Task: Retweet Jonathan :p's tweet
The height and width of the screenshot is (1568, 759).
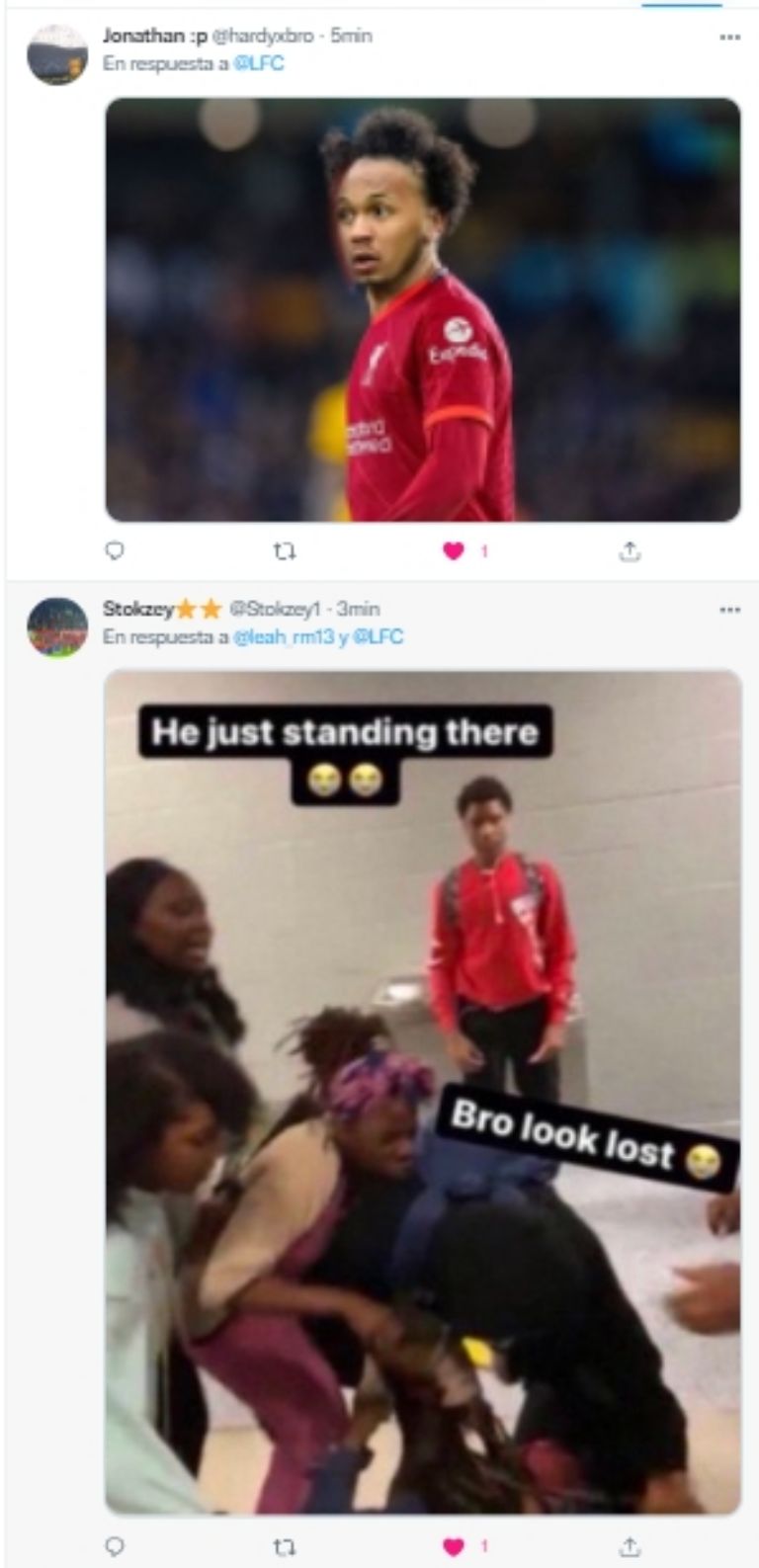Action: [285, 552]
